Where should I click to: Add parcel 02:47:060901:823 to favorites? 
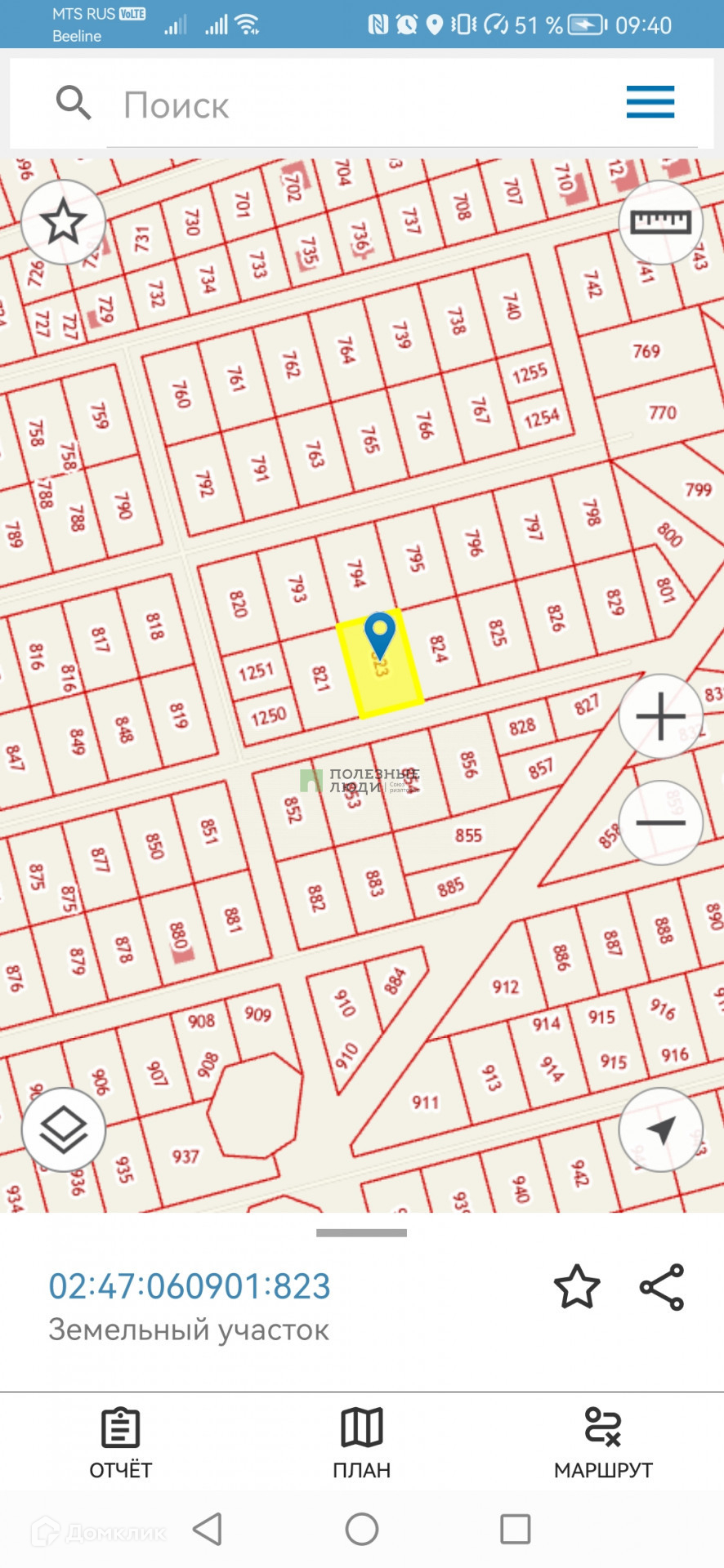click(x=577, y=1287)
